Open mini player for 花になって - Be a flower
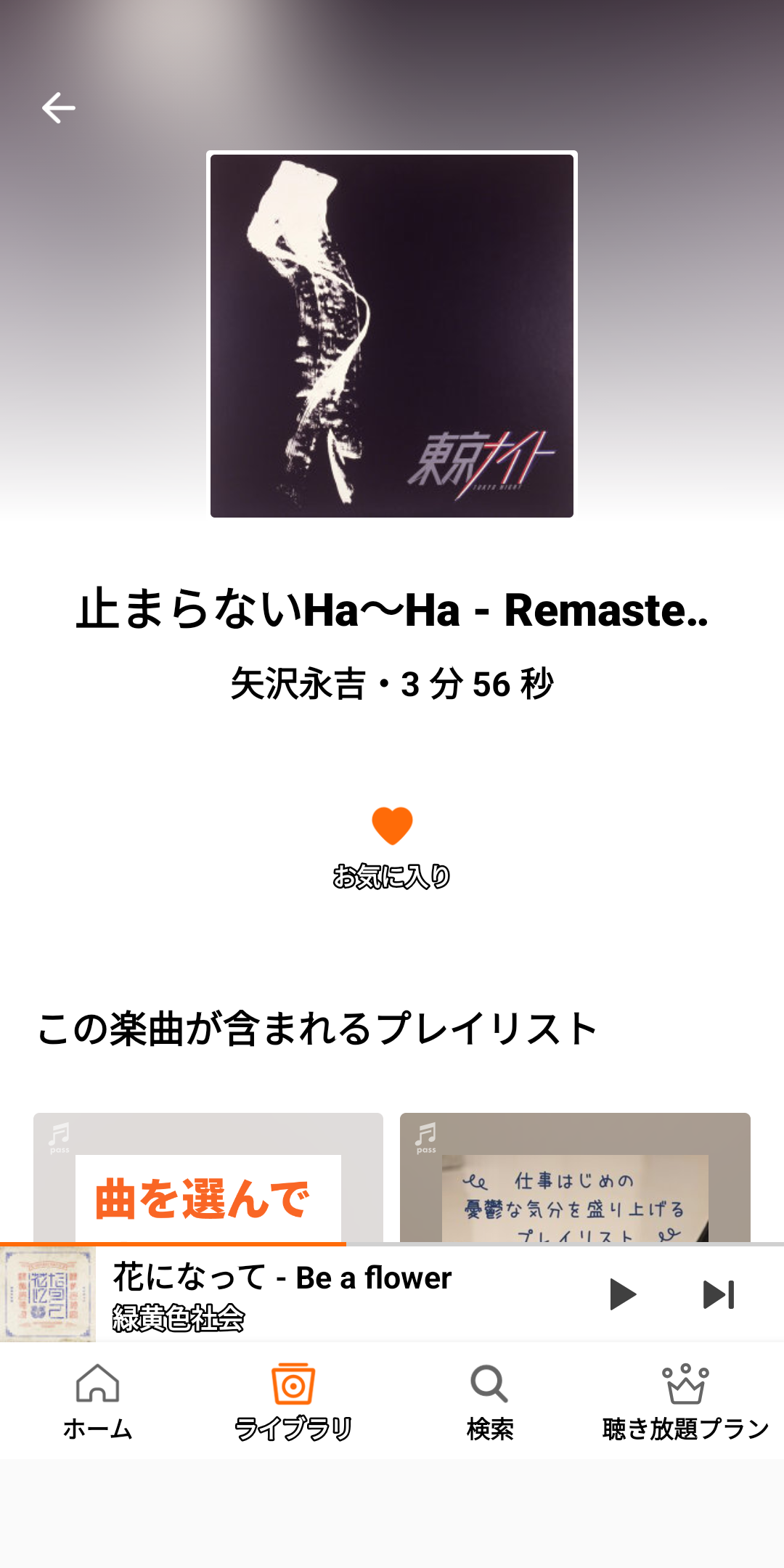 click(327, 1294)
